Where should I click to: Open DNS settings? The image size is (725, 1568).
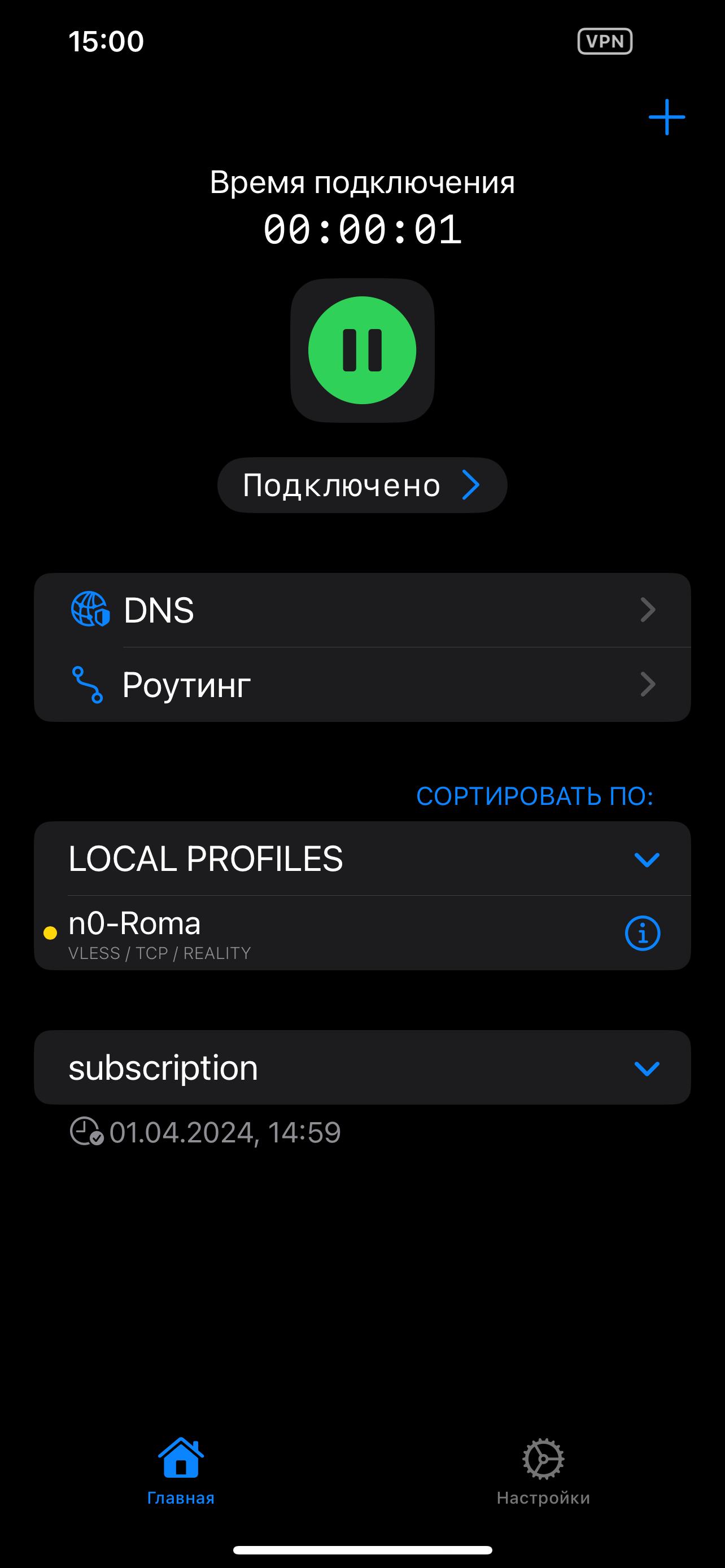click(362, 610)
